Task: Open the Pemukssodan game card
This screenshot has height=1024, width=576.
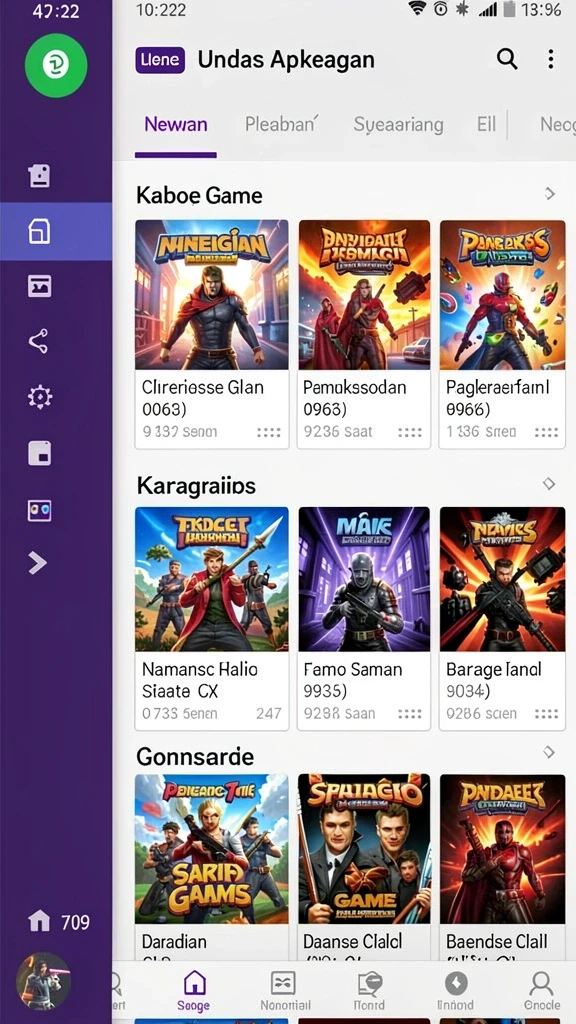Action: (364, 334)
